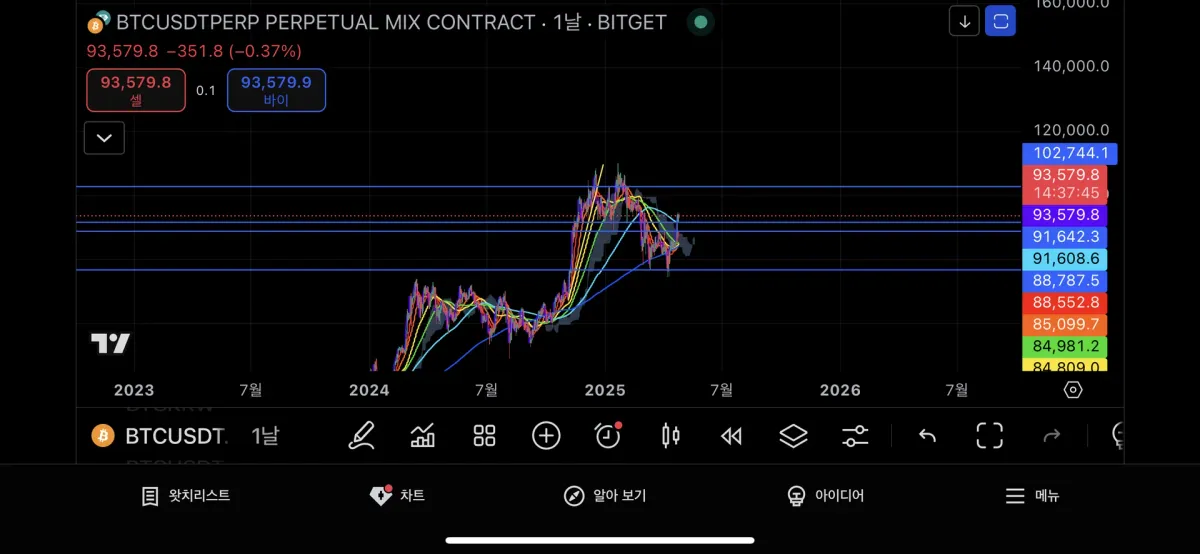
Task: Open the indicators chart icon
Action: [x=423, y=435]
